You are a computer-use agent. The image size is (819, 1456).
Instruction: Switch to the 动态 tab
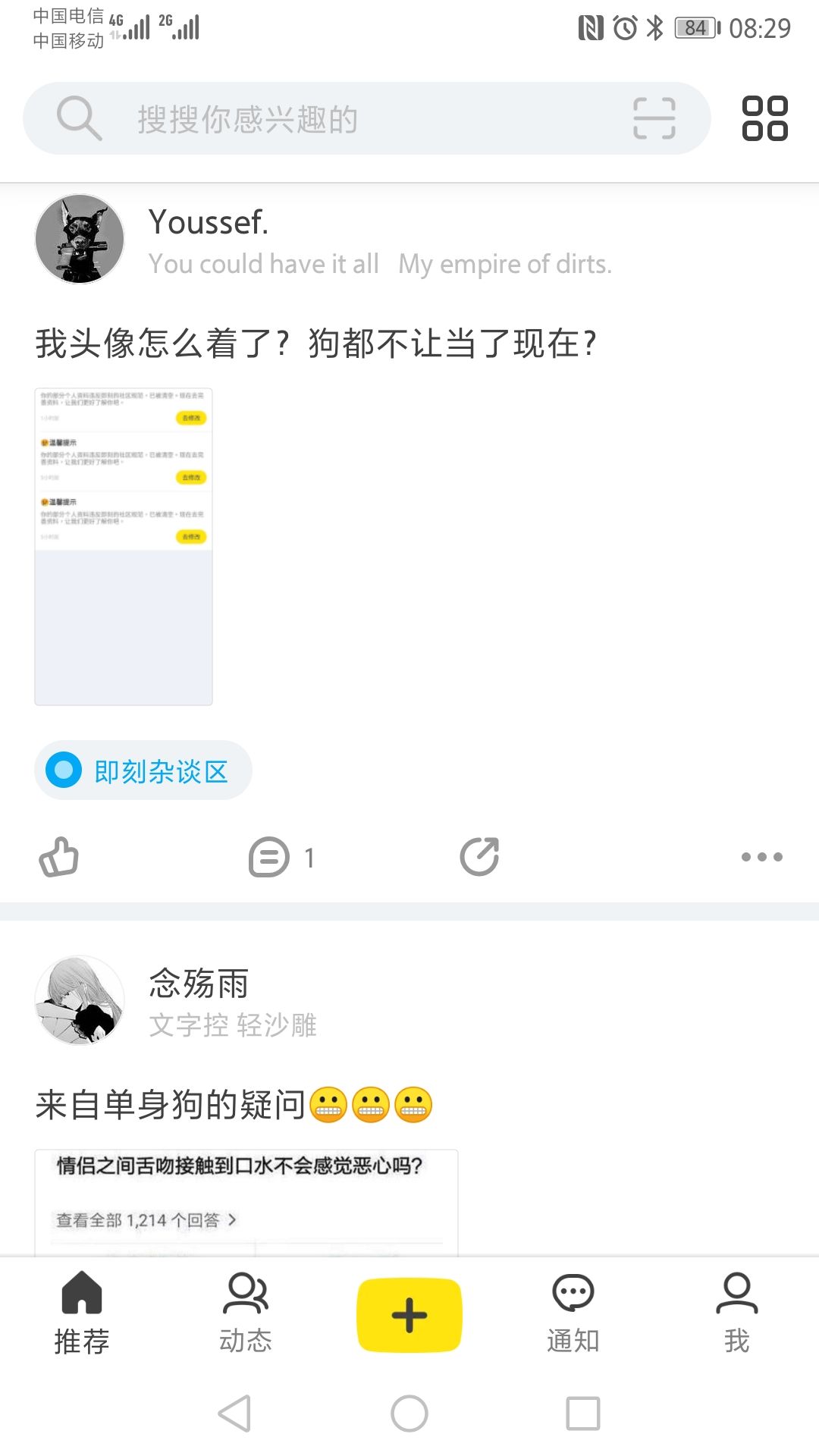[246, 1313]
